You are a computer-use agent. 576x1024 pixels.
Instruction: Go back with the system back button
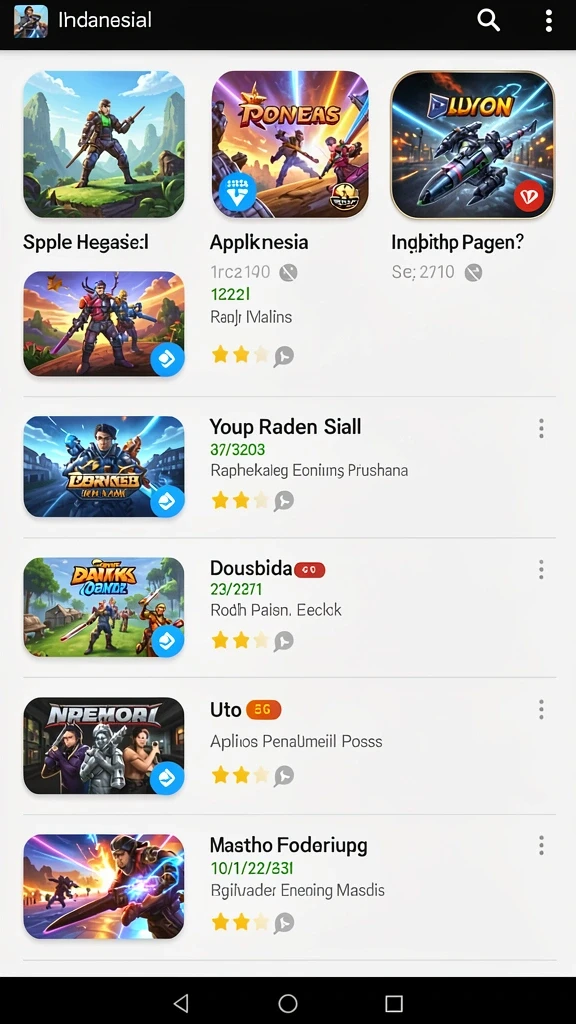click(x=182, y=1002)
